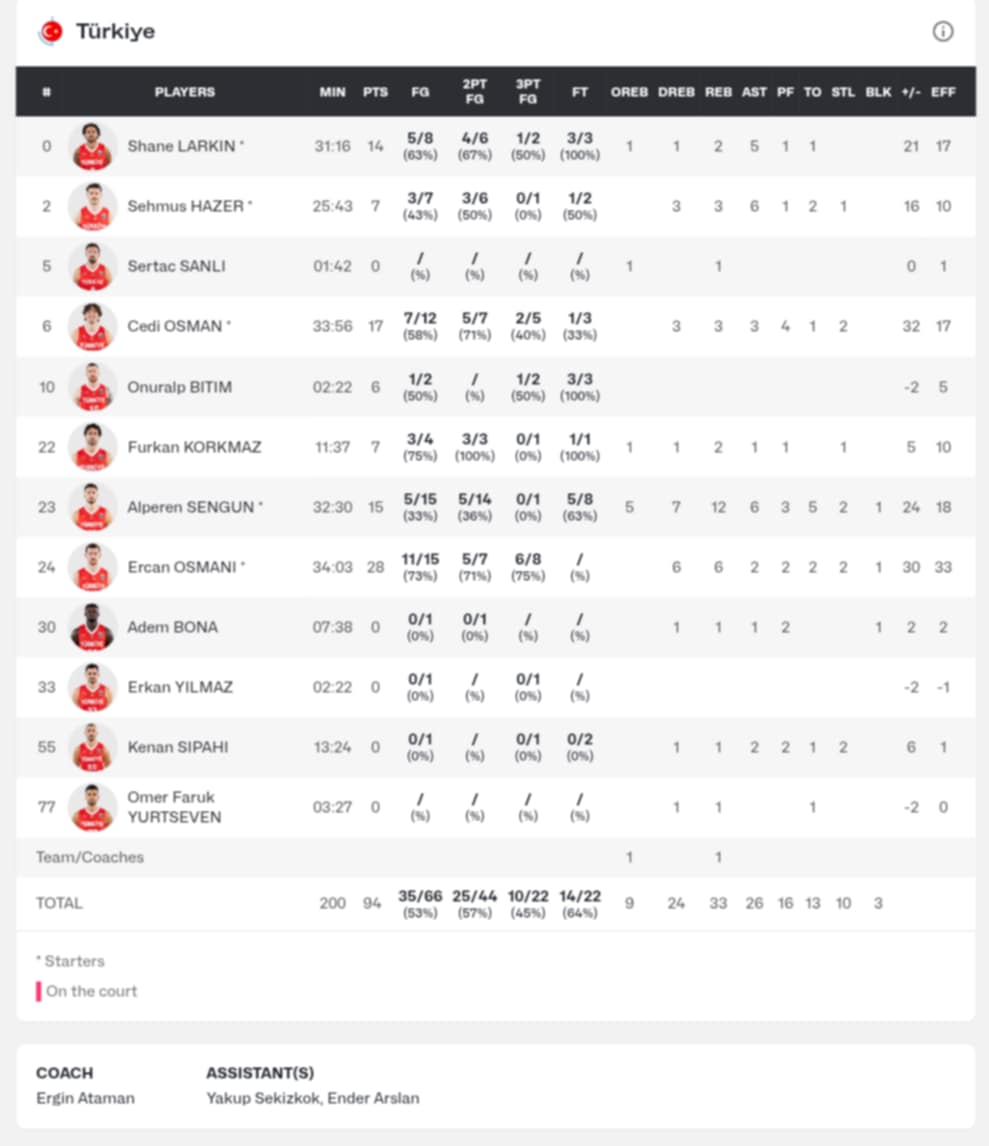Open Kenan Sipahi's player profile

pyautogui.click(x=175, y=747)
